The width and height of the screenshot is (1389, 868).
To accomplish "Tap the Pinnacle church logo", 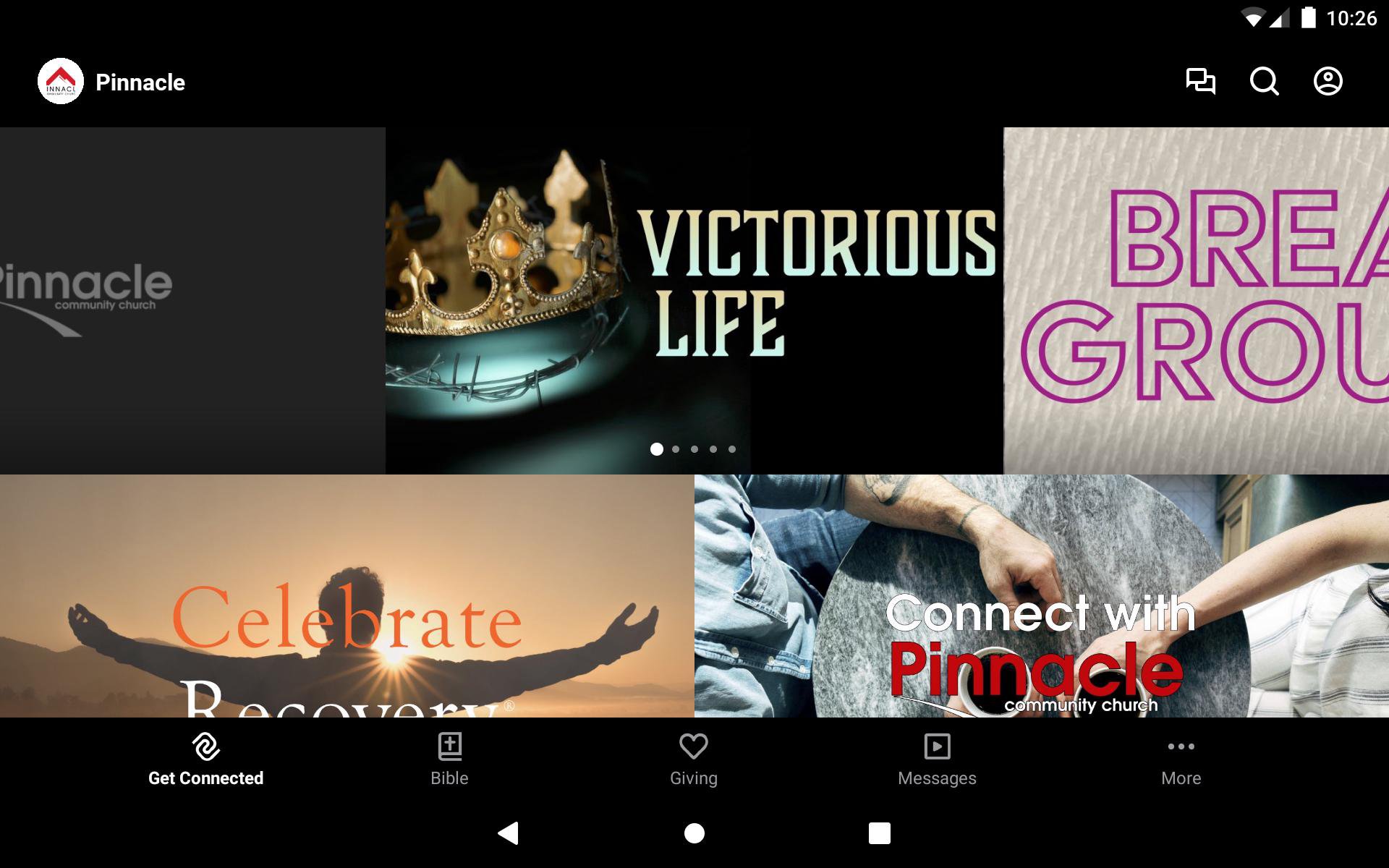I will tap(61, 82).
